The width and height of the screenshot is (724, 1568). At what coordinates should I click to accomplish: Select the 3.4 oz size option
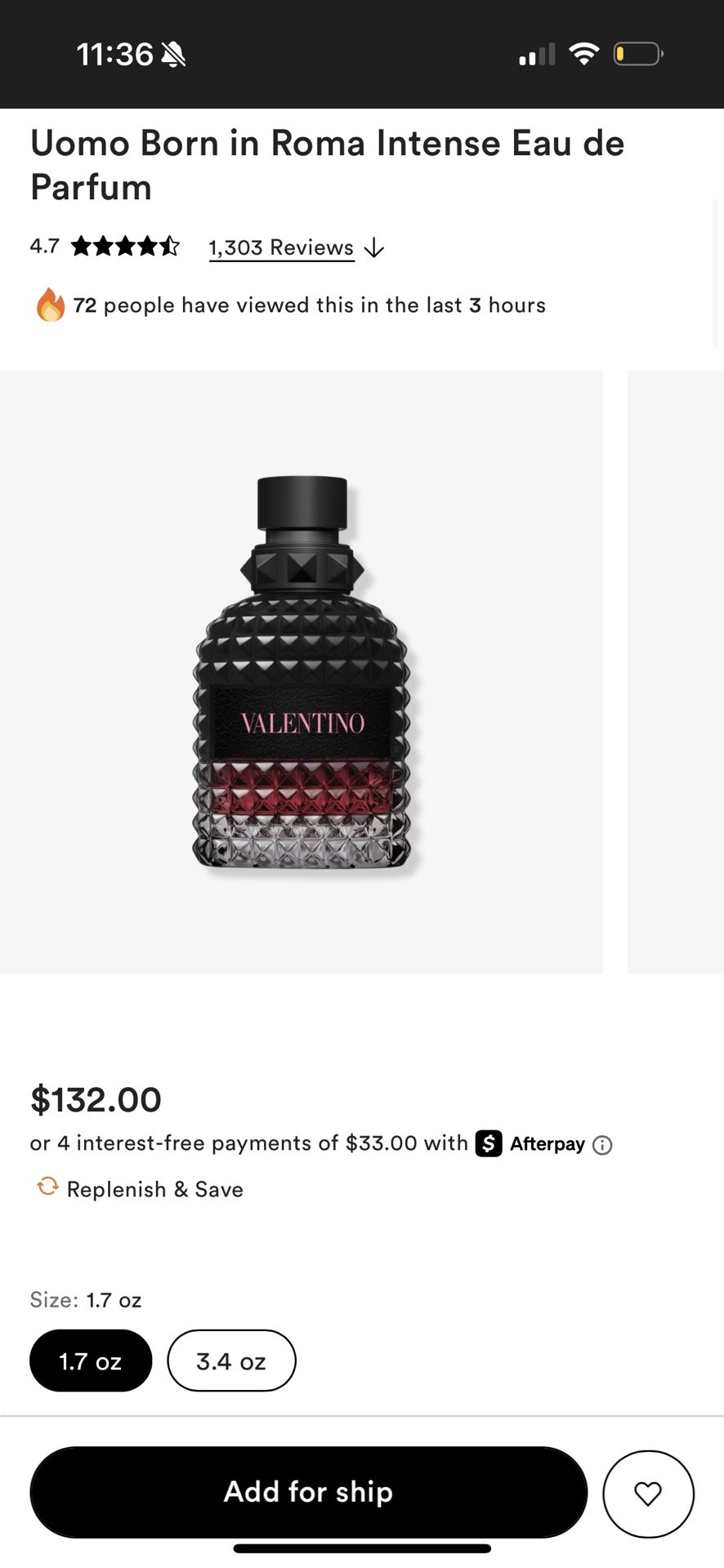click(231, 1360)
